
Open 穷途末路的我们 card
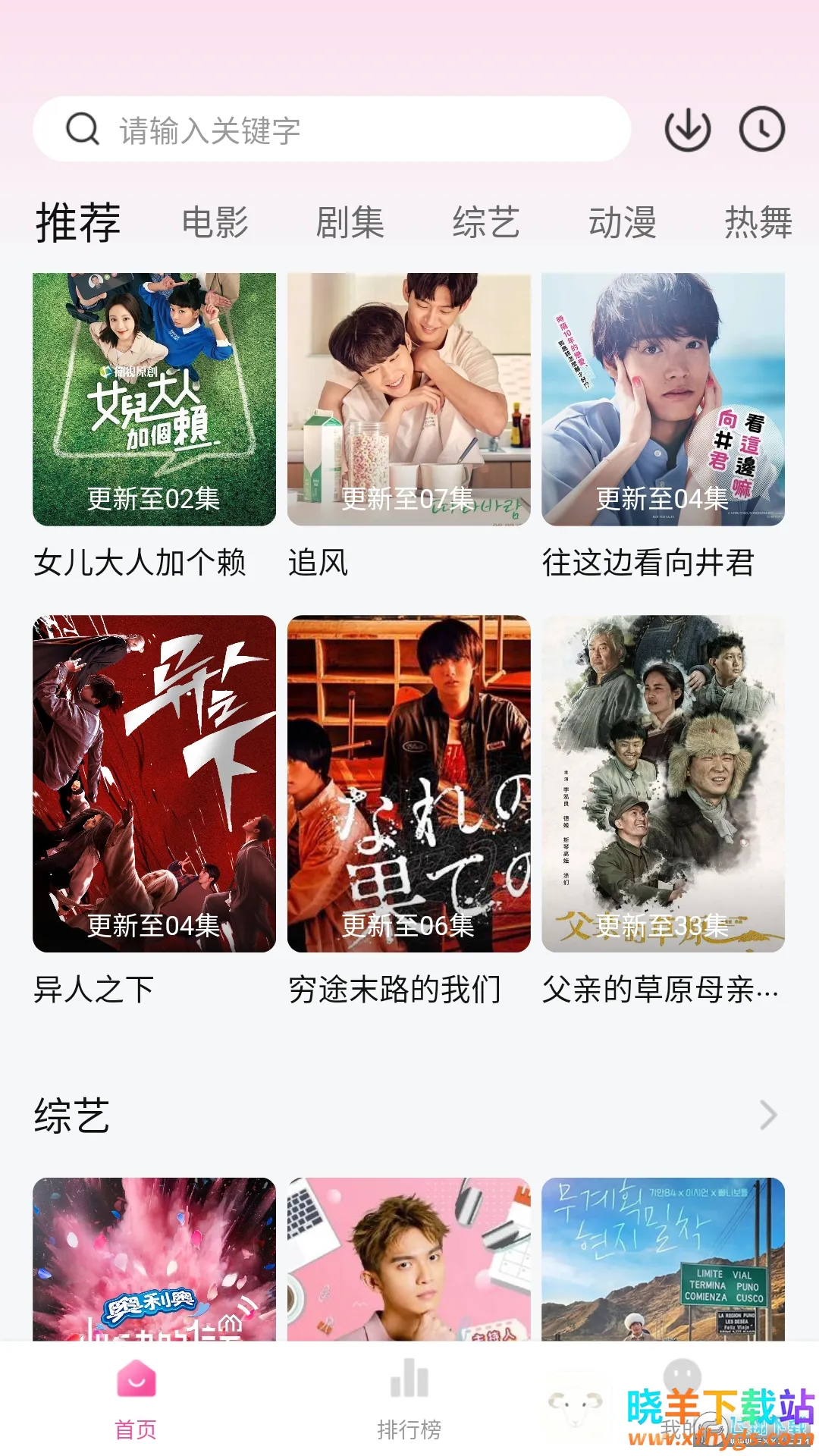(x=409, y=783)
